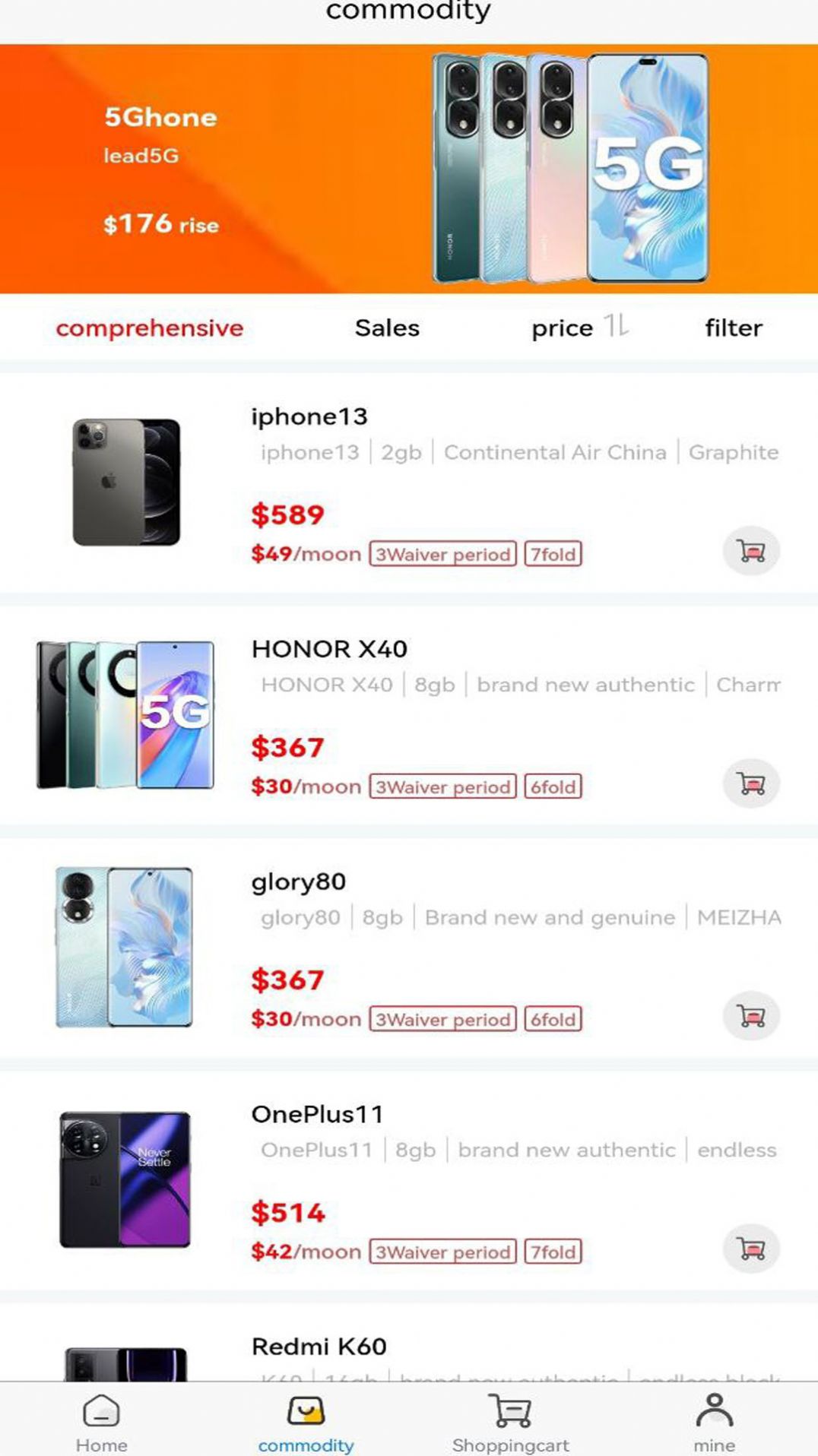The height and width of the screenshot is (1456, 818).
Task: Sort products by Sales
Action: pyautogui.click(x=387, y=328)
